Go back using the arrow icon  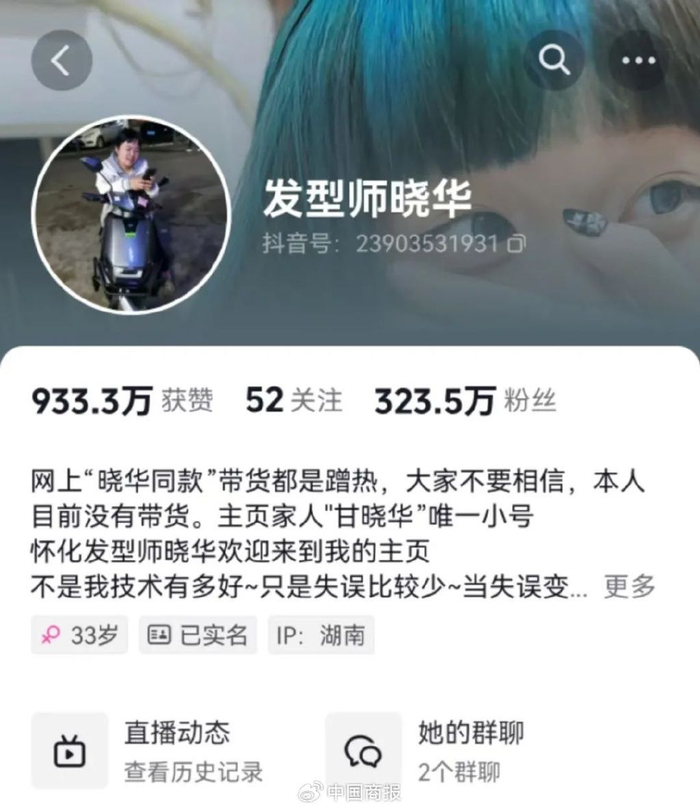point(62,61)
